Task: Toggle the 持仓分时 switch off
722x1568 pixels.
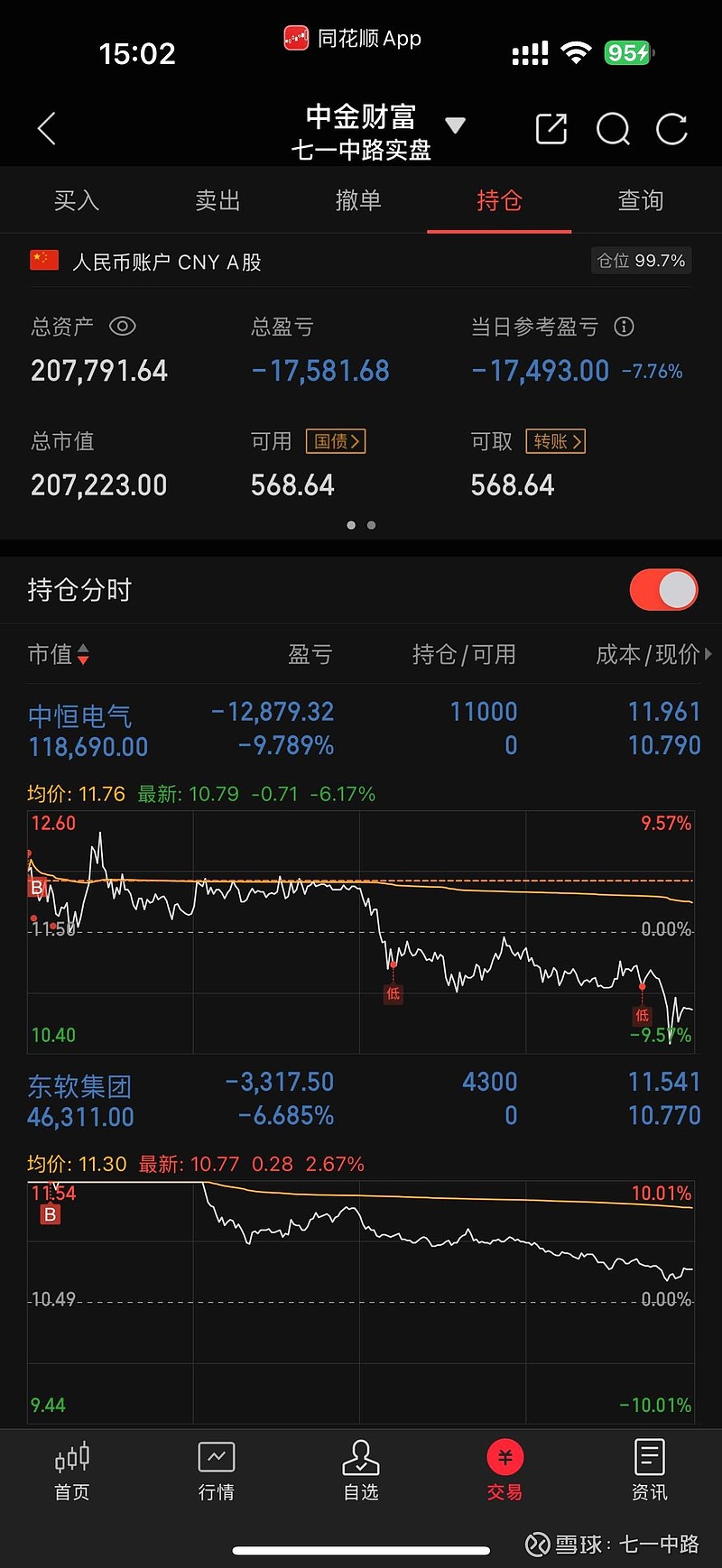Action: pyautogui.click(x=663, y=589)
